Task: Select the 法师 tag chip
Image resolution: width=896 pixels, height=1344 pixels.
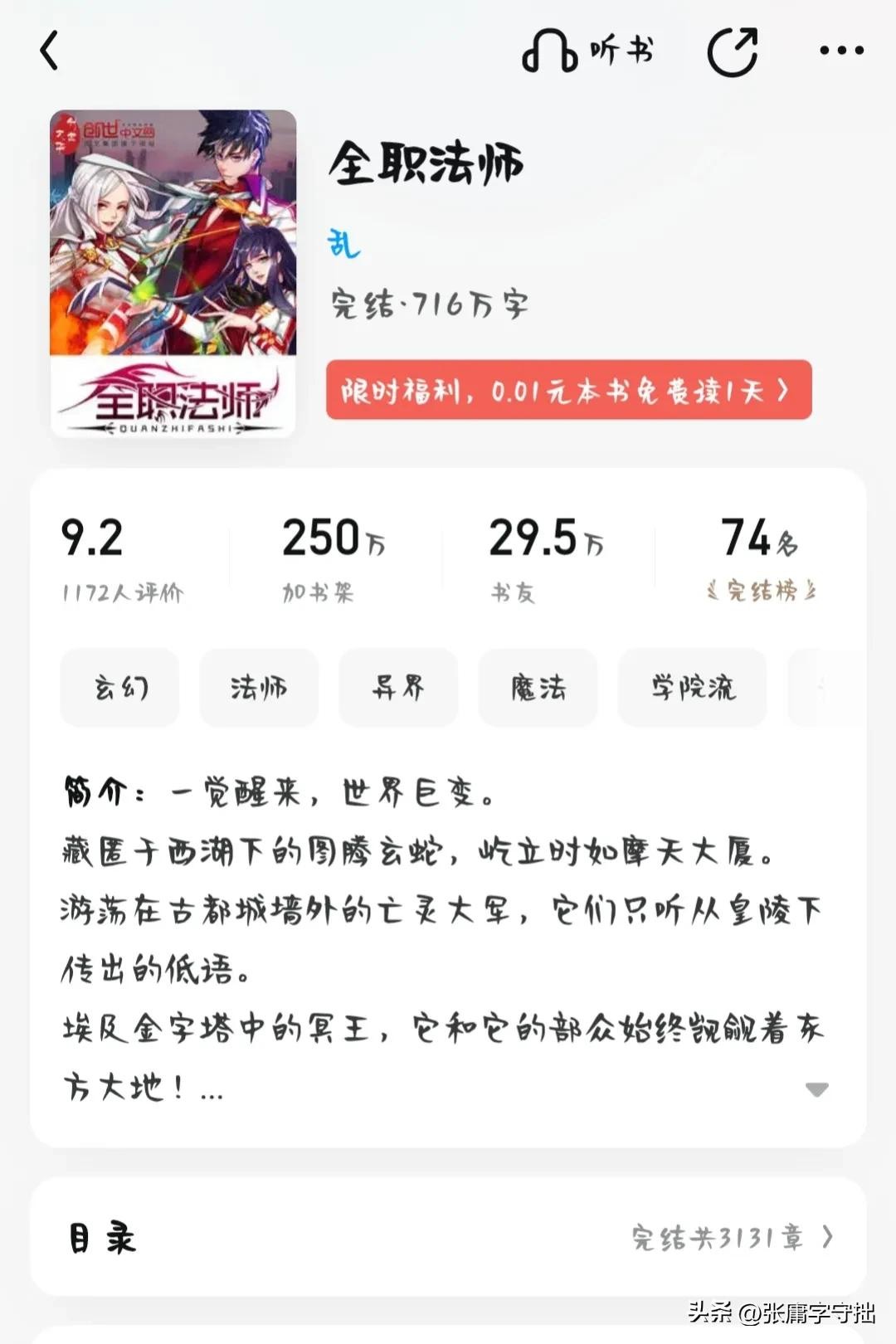Action: click(259, 688)
